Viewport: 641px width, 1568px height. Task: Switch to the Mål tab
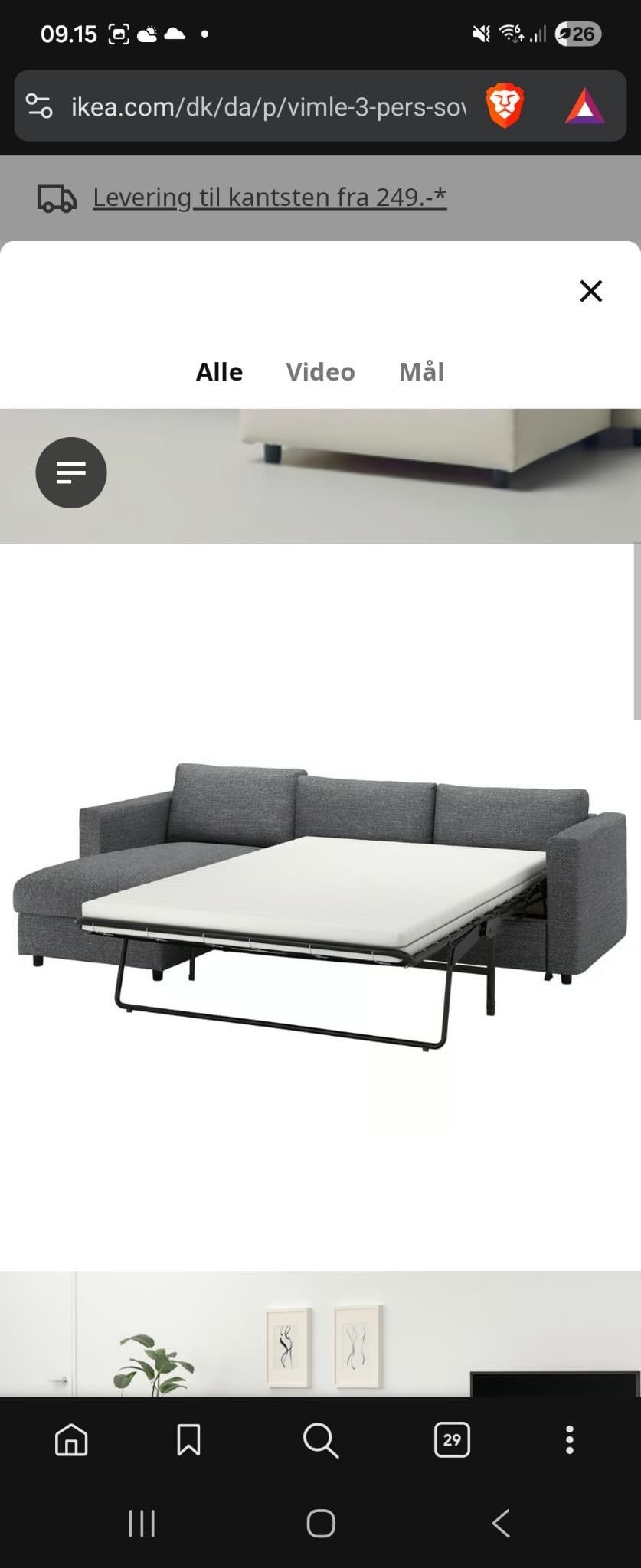point(421,372)
